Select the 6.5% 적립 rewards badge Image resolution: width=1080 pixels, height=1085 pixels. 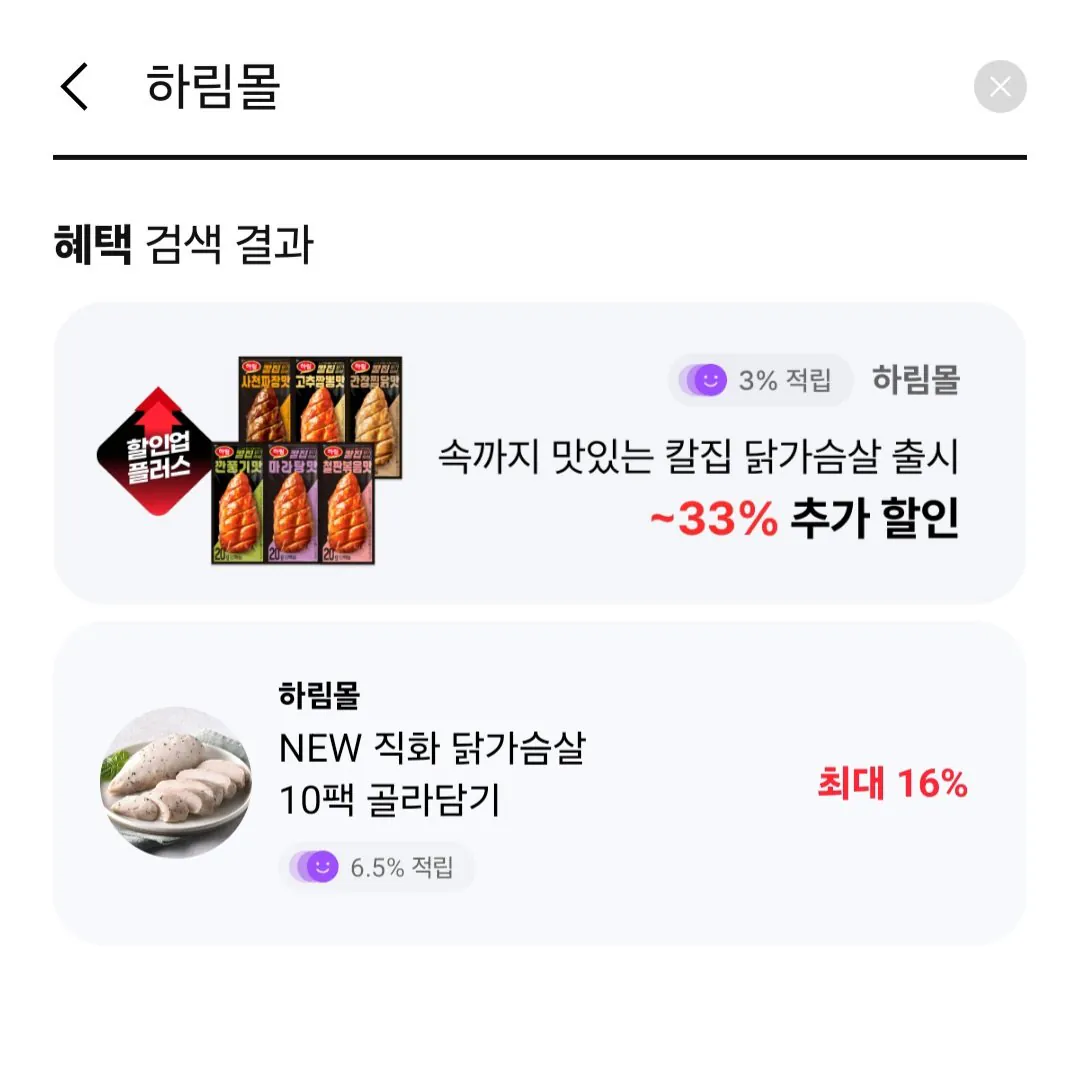[x=377, y=866]
